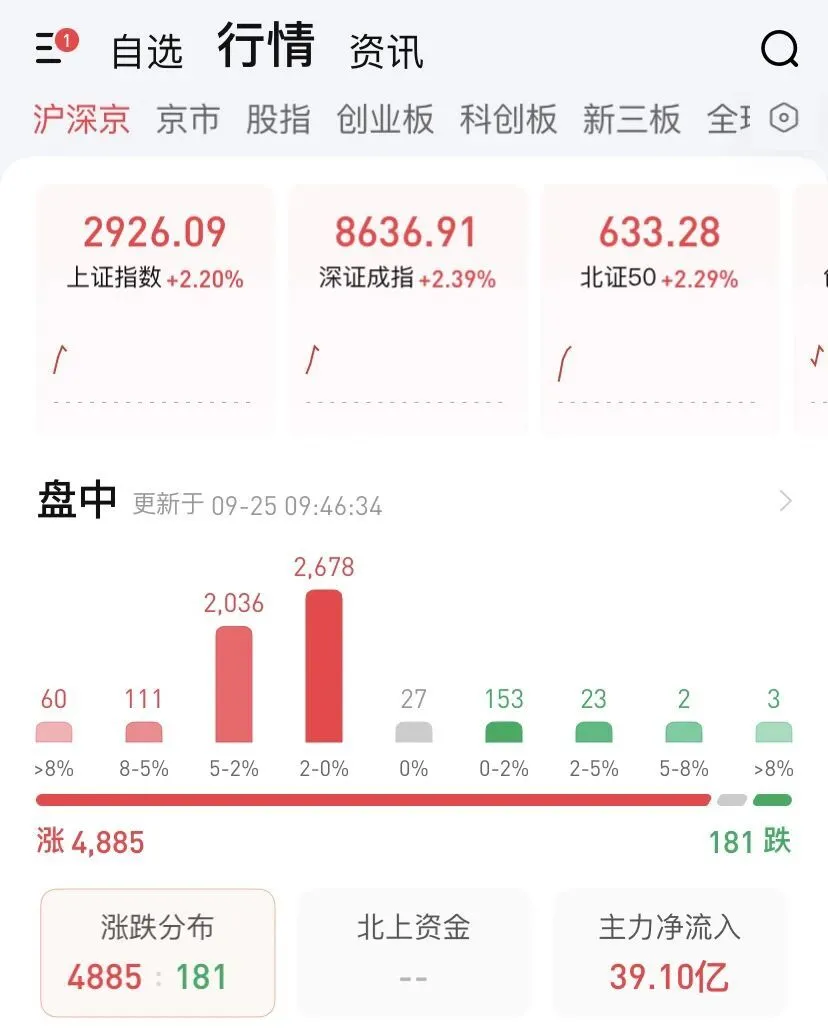Open the search icon
The height and width of the screenshot is (1029, 828).
[x=779, y=48]
